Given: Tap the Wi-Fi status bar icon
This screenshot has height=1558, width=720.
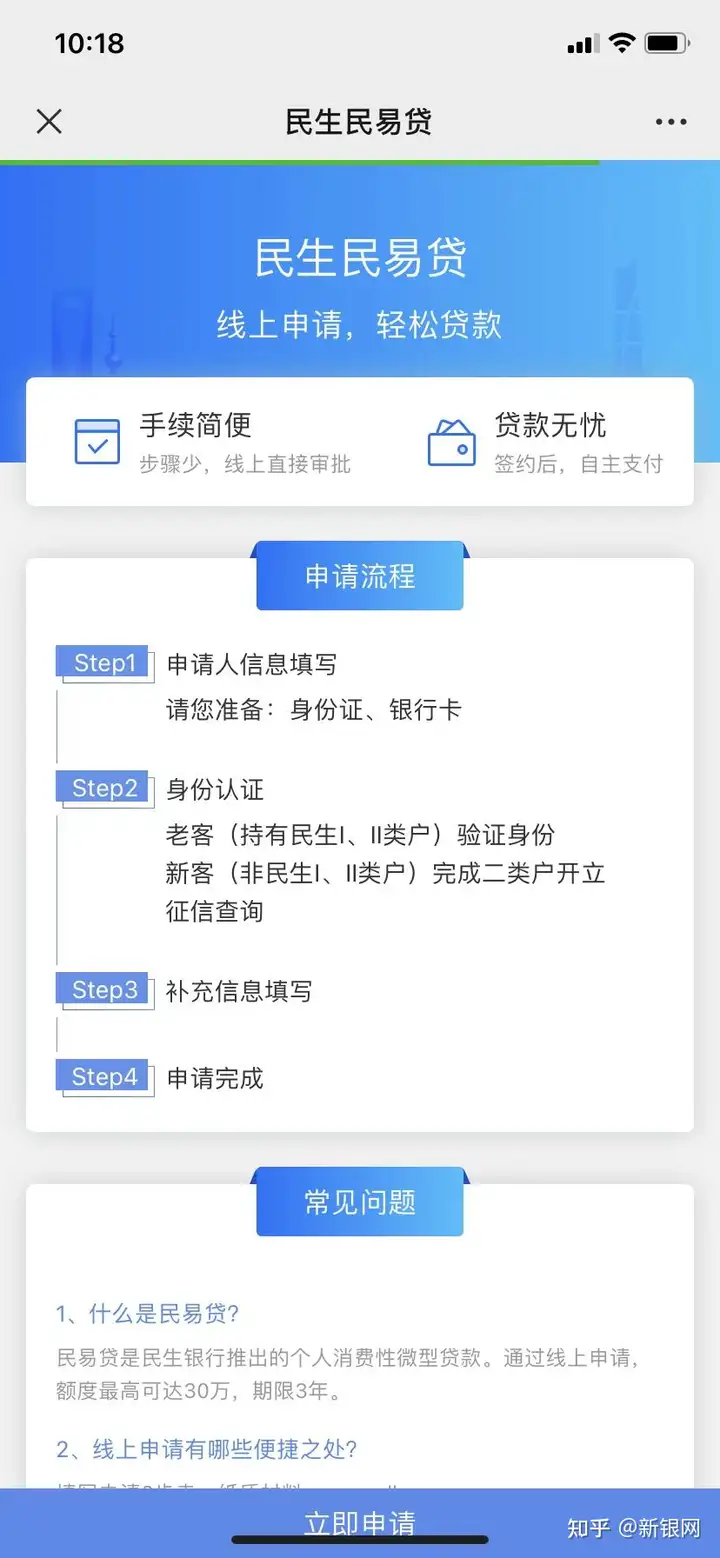Looking at the screenshot, I should [x=621, y=42].
